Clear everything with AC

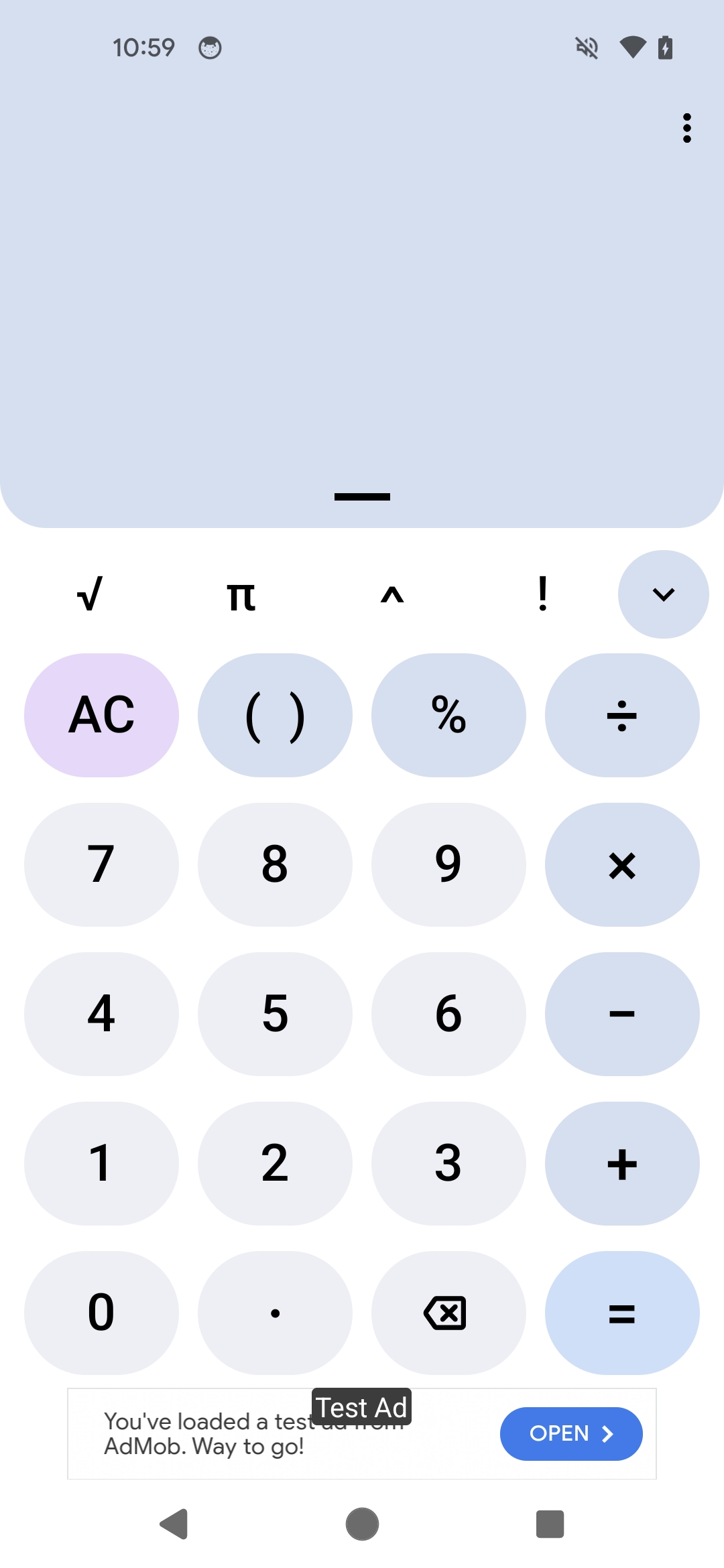pos(101,715)
